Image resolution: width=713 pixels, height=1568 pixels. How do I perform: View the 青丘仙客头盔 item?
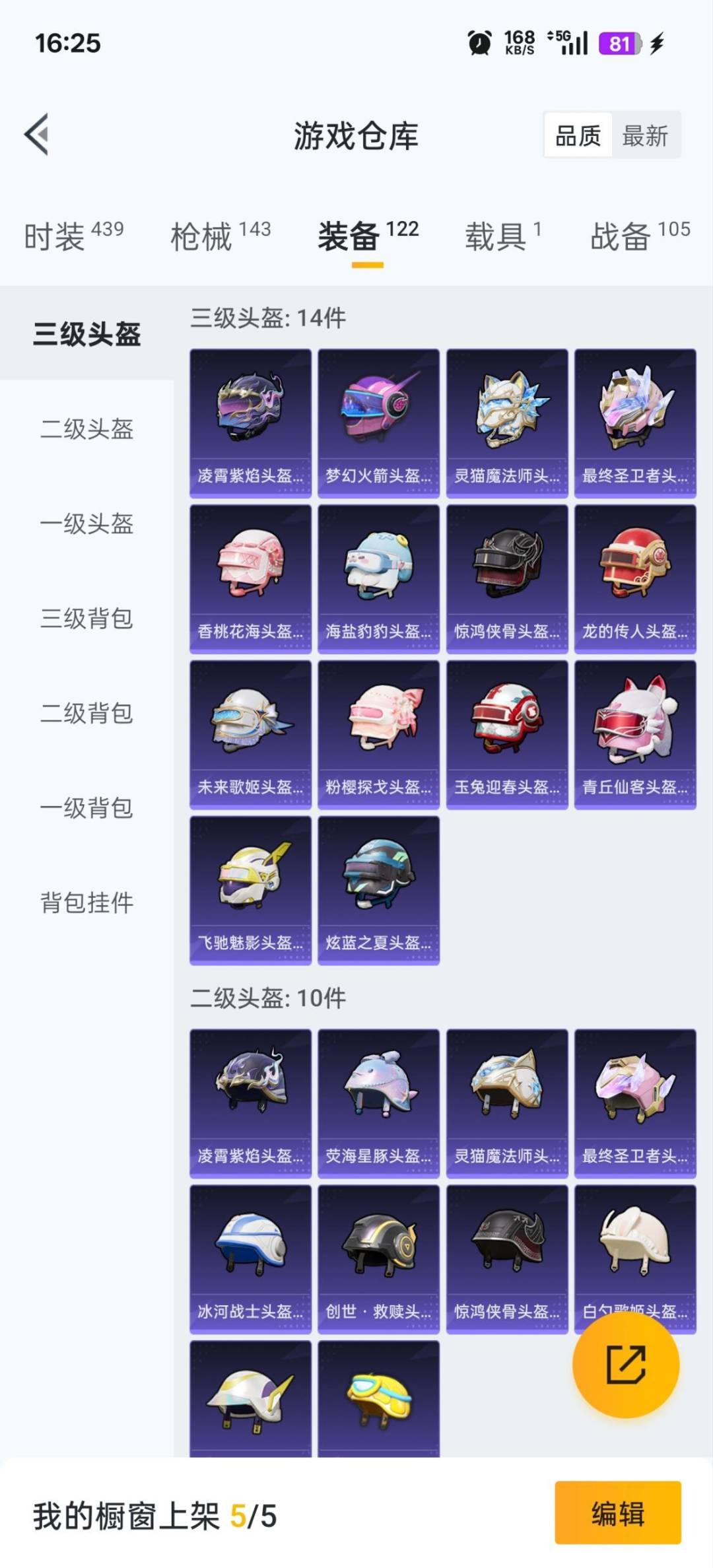pos(635,735)
